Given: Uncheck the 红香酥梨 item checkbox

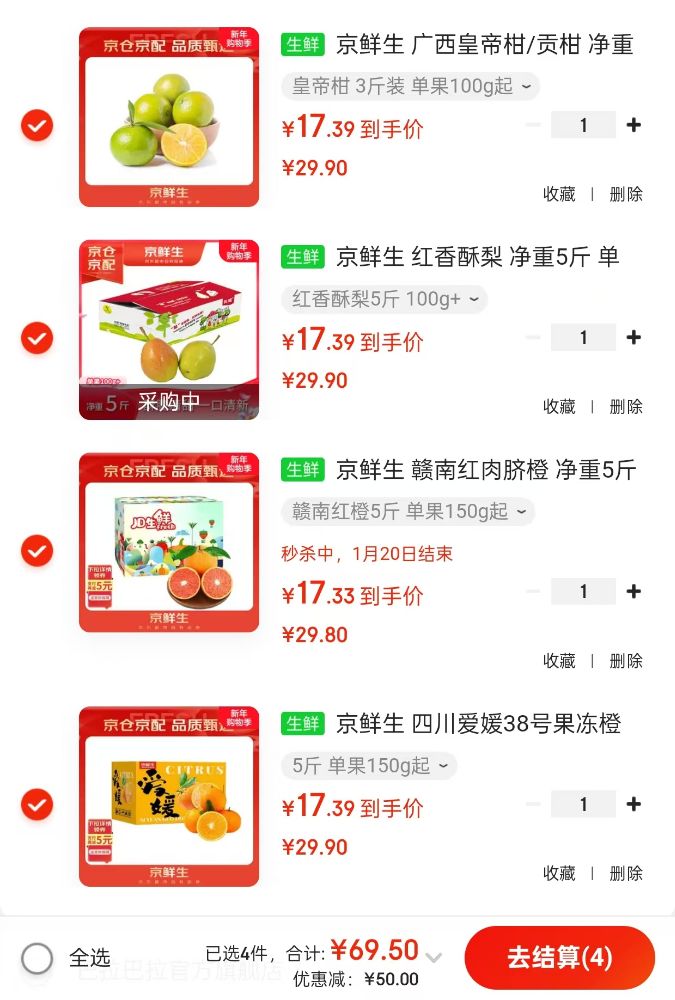Looking at the screenshot, I should (x=37, y=338).
